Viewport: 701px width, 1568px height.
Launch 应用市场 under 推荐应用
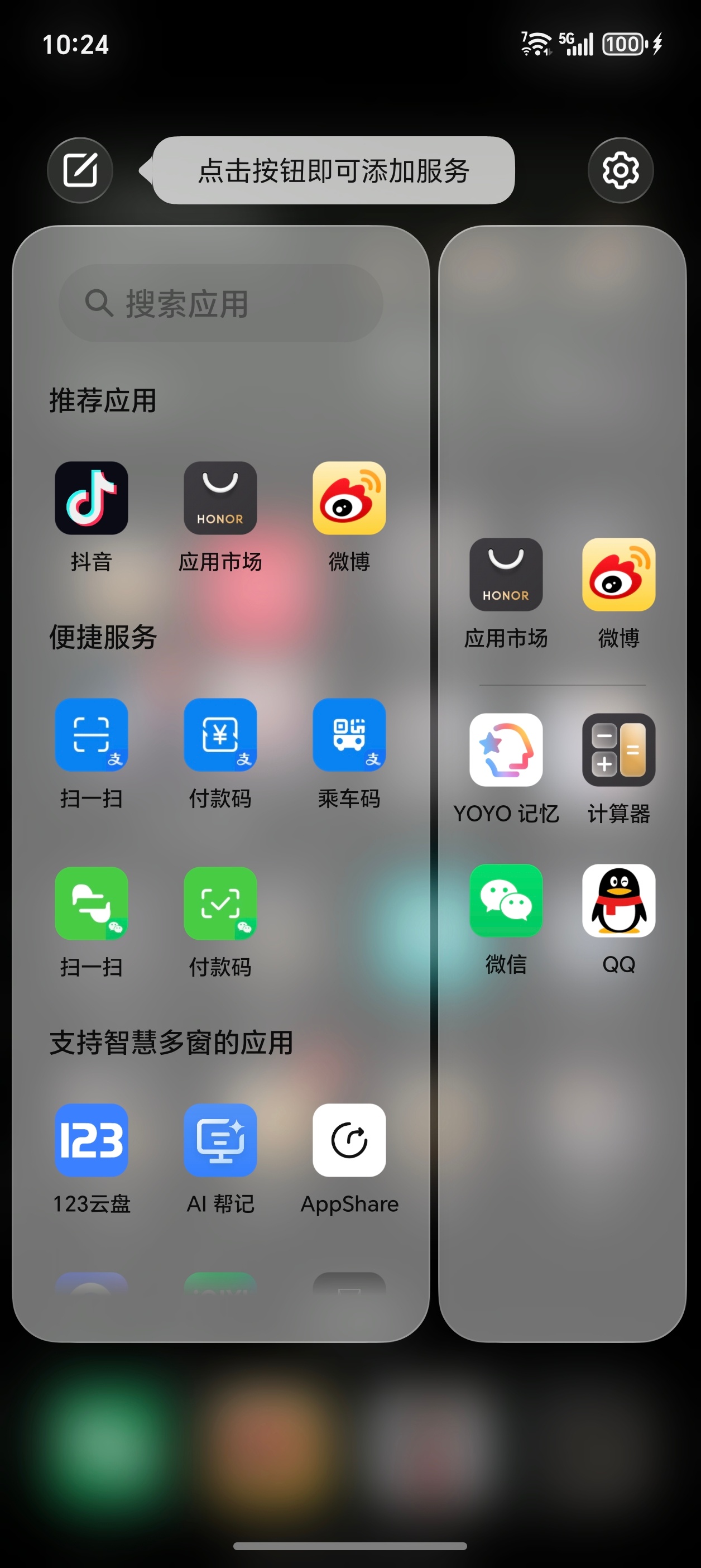[220, 498]
